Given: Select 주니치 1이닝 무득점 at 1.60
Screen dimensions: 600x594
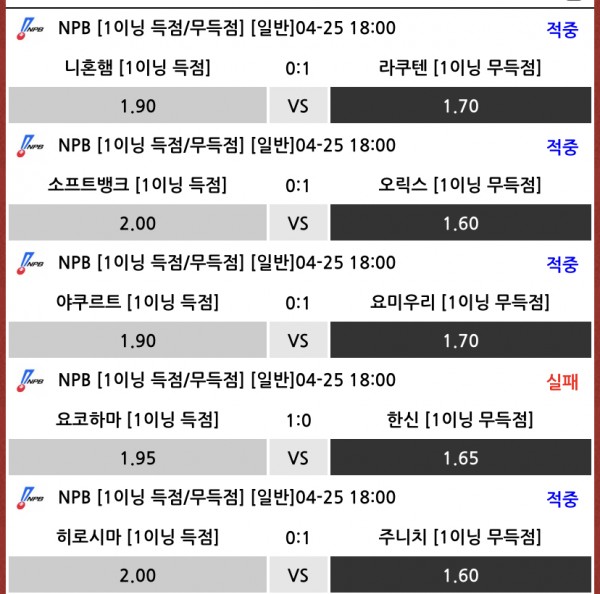Looking at the screenshot, I should coord(460,575).
